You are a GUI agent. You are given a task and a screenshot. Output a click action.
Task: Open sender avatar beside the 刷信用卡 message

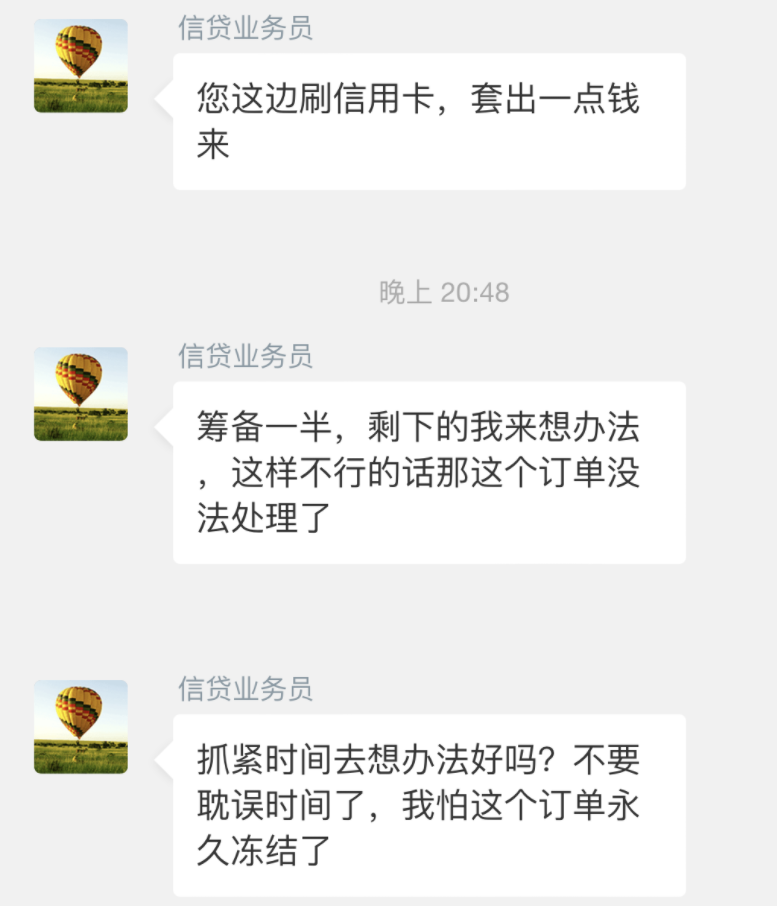click(x=81, y=66)
